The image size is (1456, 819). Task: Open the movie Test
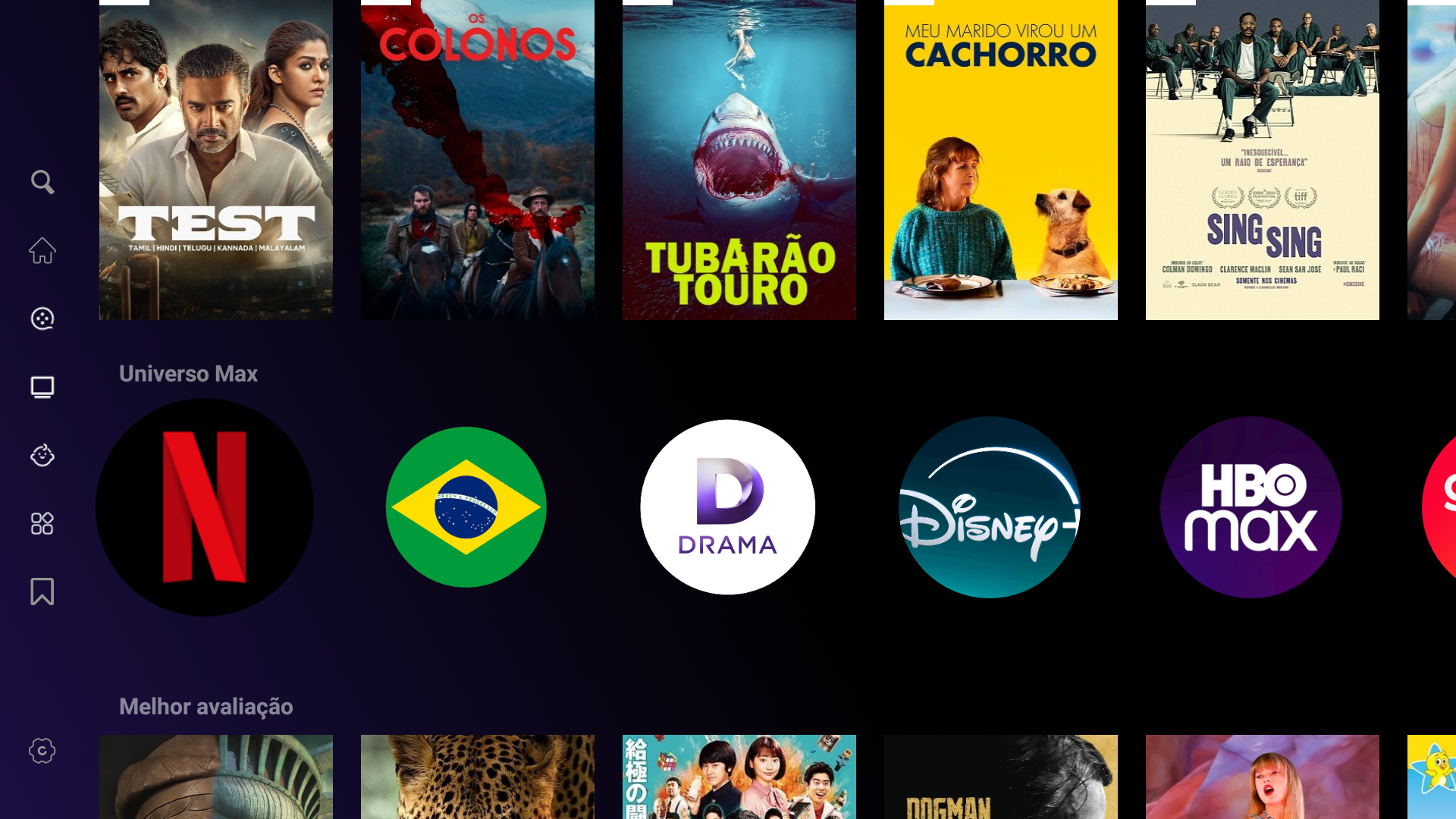pyautogui.click(x=216, y=159)
